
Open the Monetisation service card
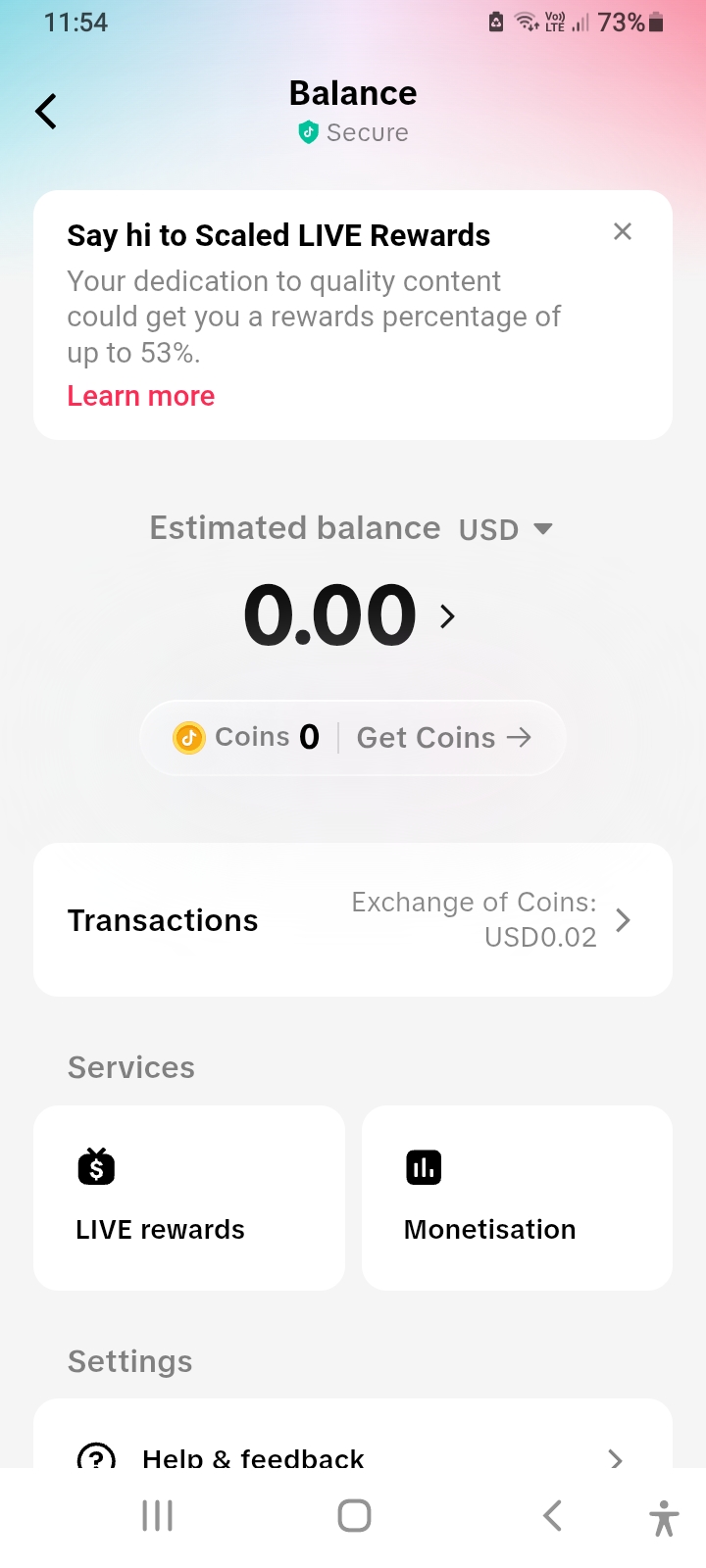(517, 1198)
